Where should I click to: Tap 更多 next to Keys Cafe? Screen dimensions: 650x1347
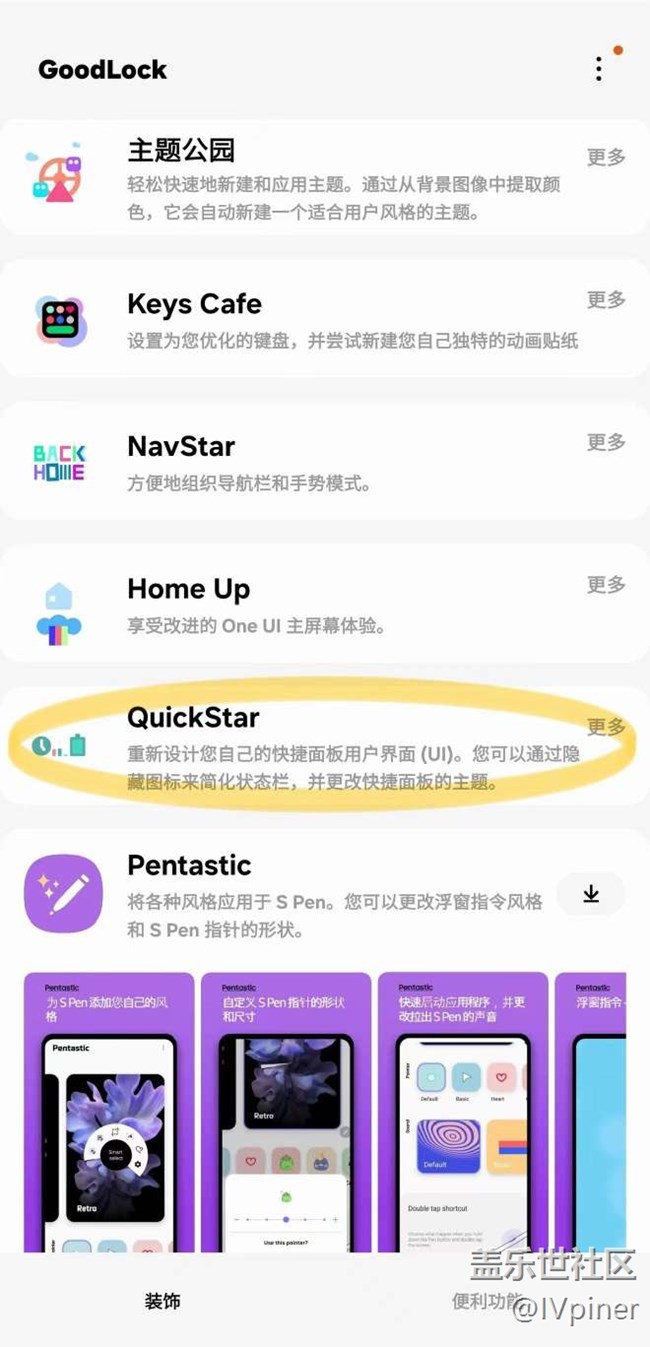[606, 300]
